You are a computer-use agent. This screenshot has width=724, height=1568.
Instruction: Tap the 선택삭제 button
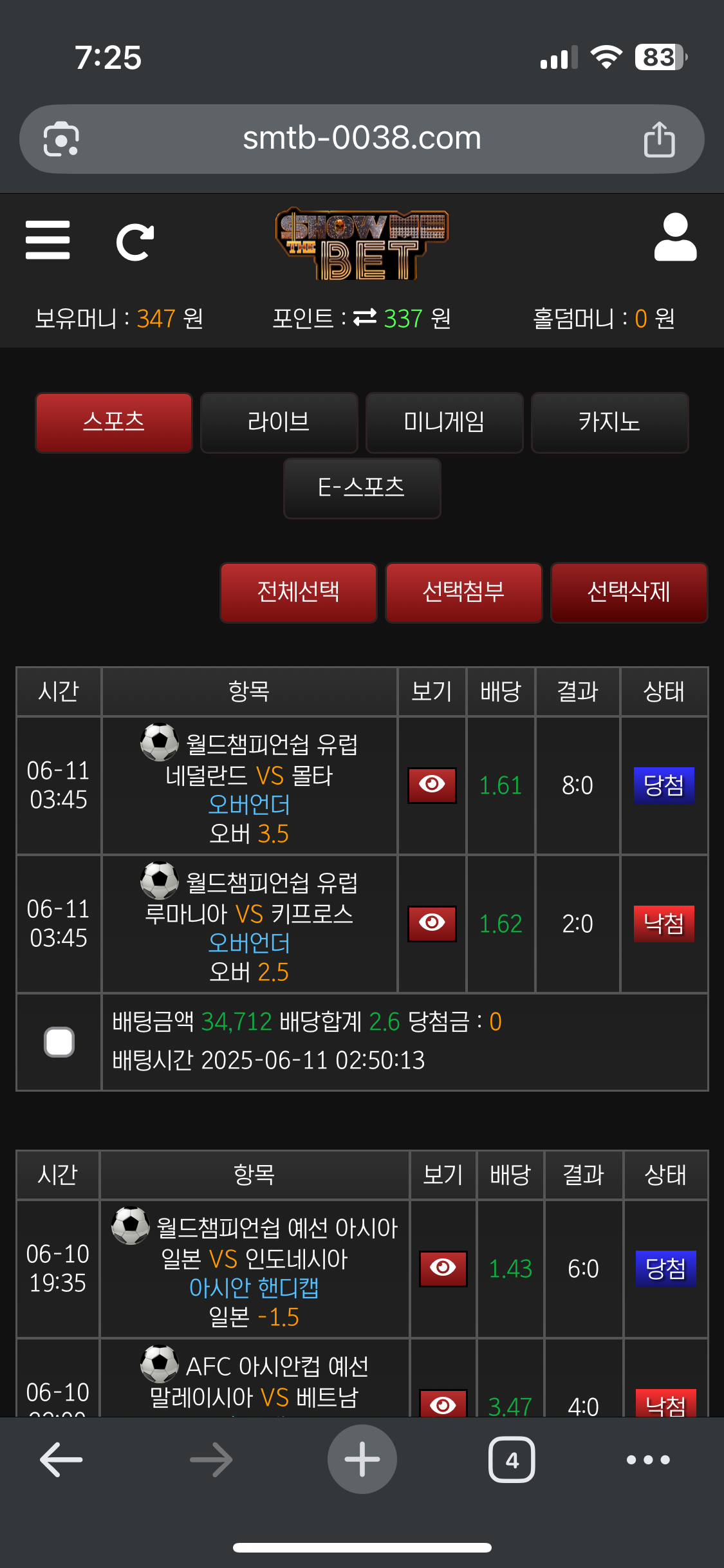(629, 592)
